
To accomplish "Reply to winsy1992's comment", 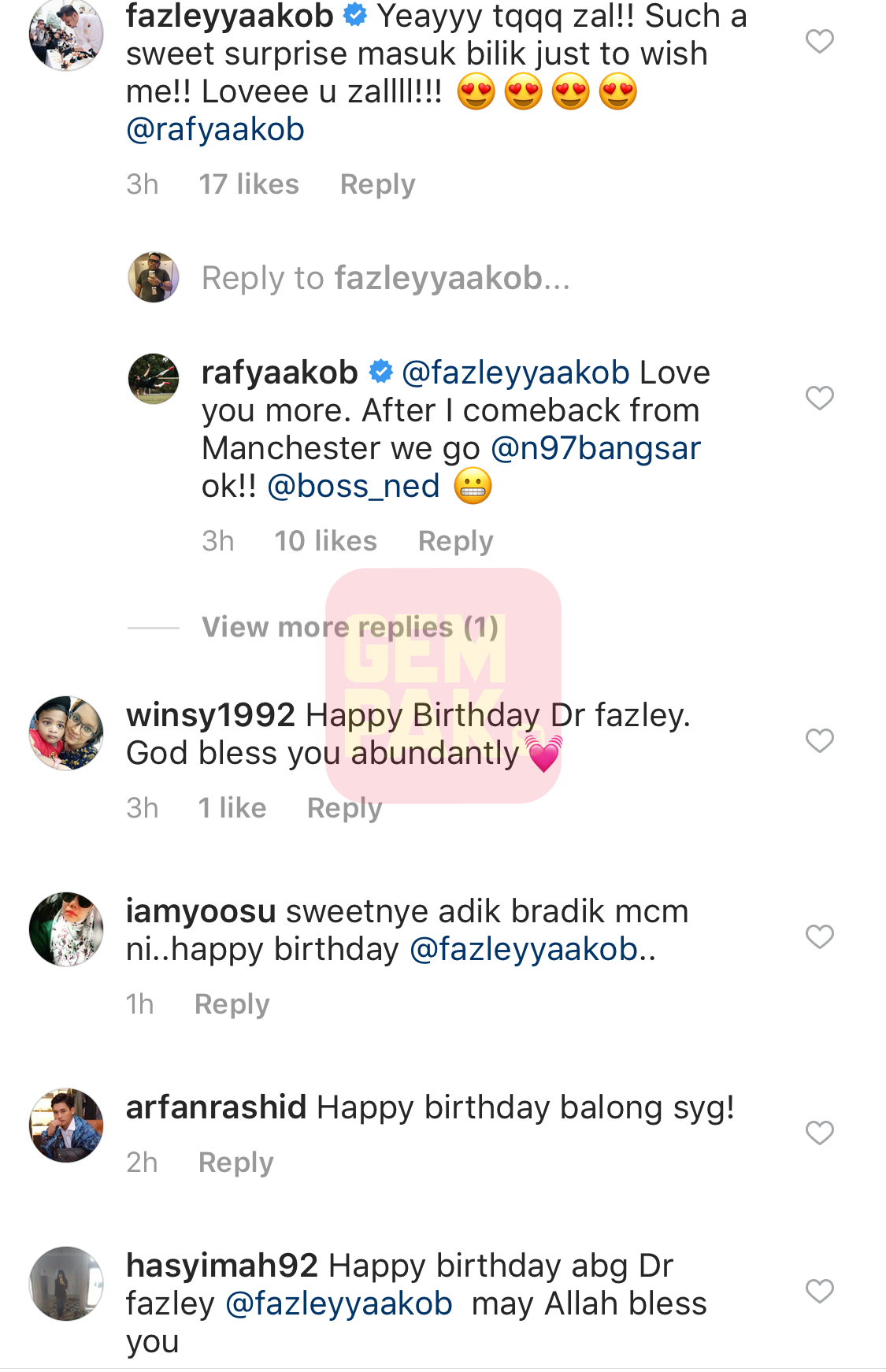I will (x=344, y=808).
